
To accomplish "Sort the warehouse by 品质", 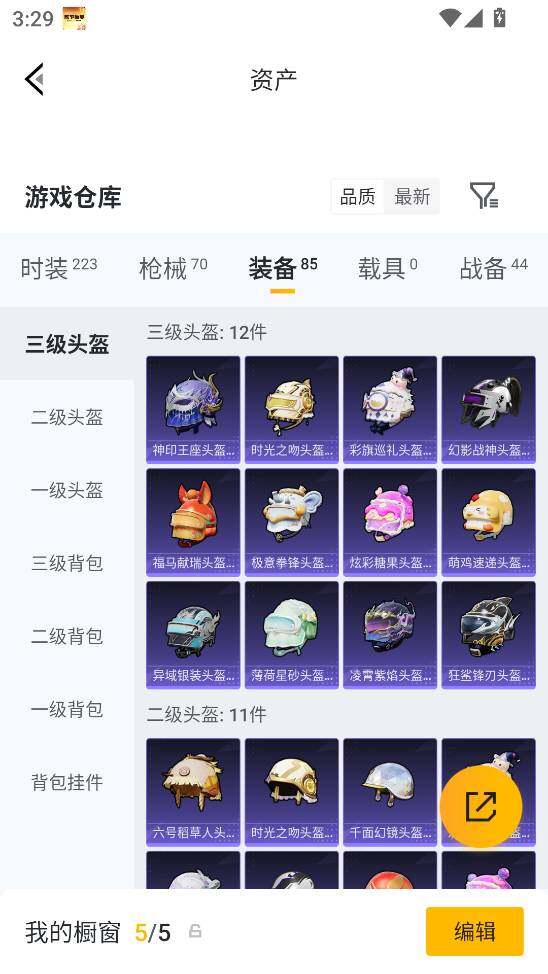I will click(x=357, y=197).
